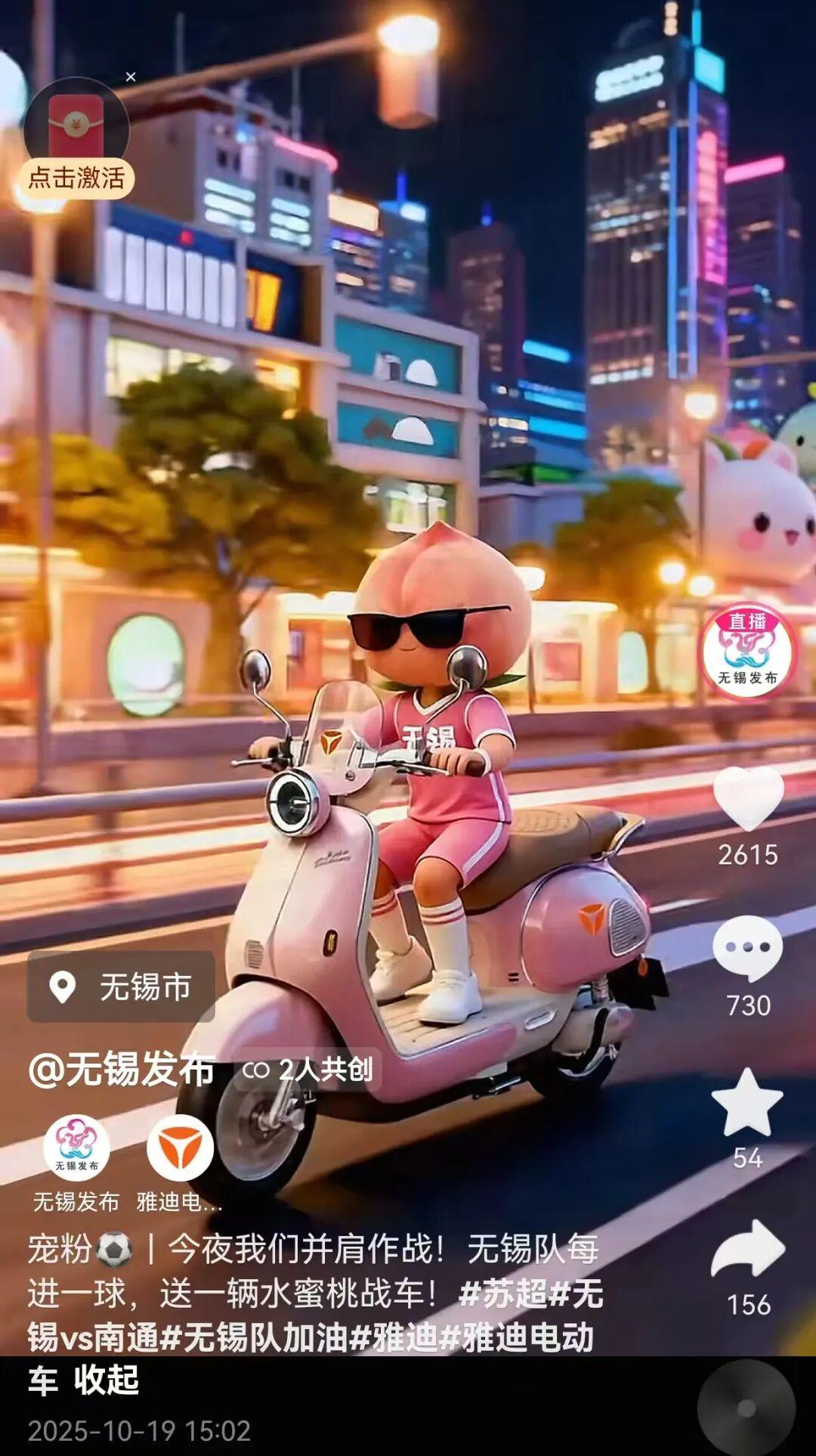This screenshot has height=1456, width=816.
Task: Open the #苏超 hashtag
Action: tap(502, 1293)
